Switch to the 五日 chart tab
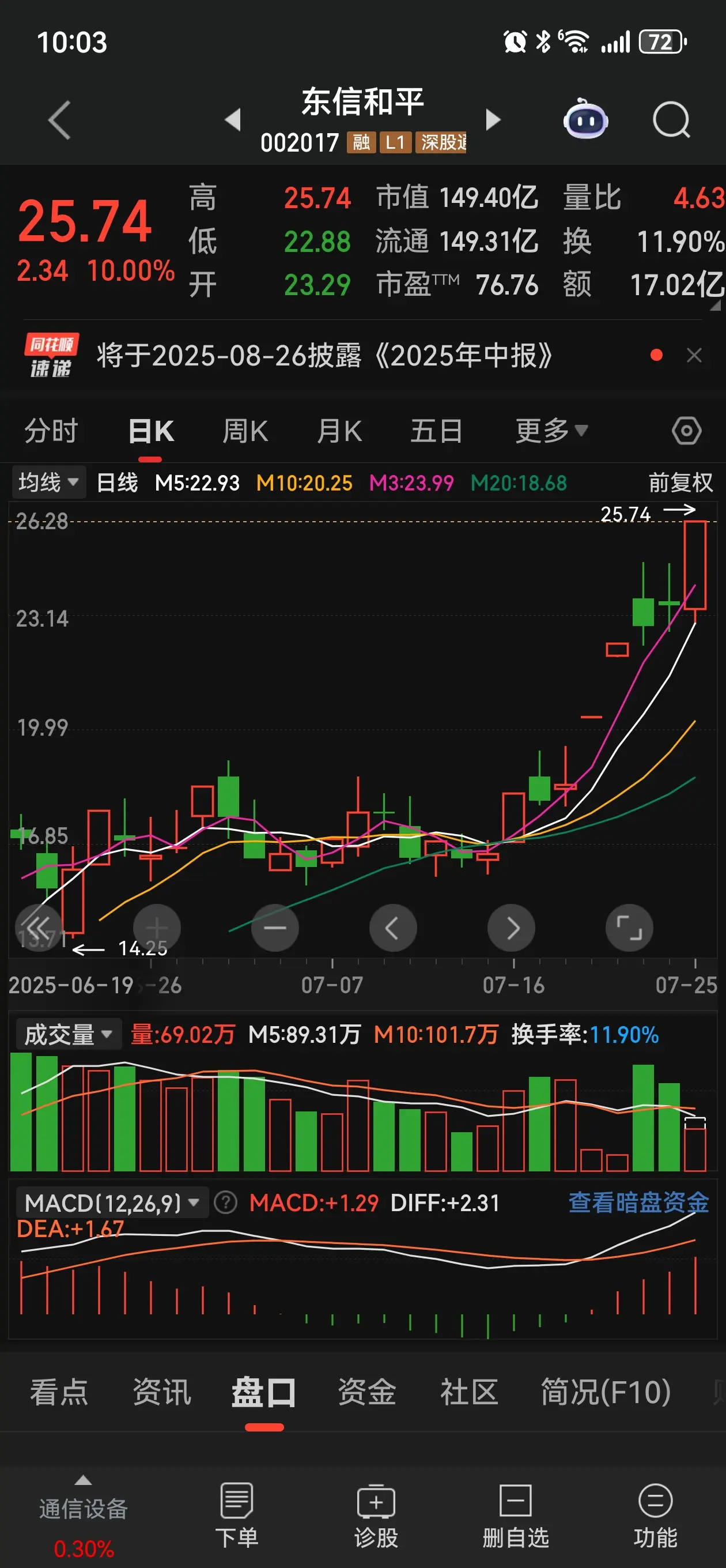The image size is (726, 1568). coord(436,431)
